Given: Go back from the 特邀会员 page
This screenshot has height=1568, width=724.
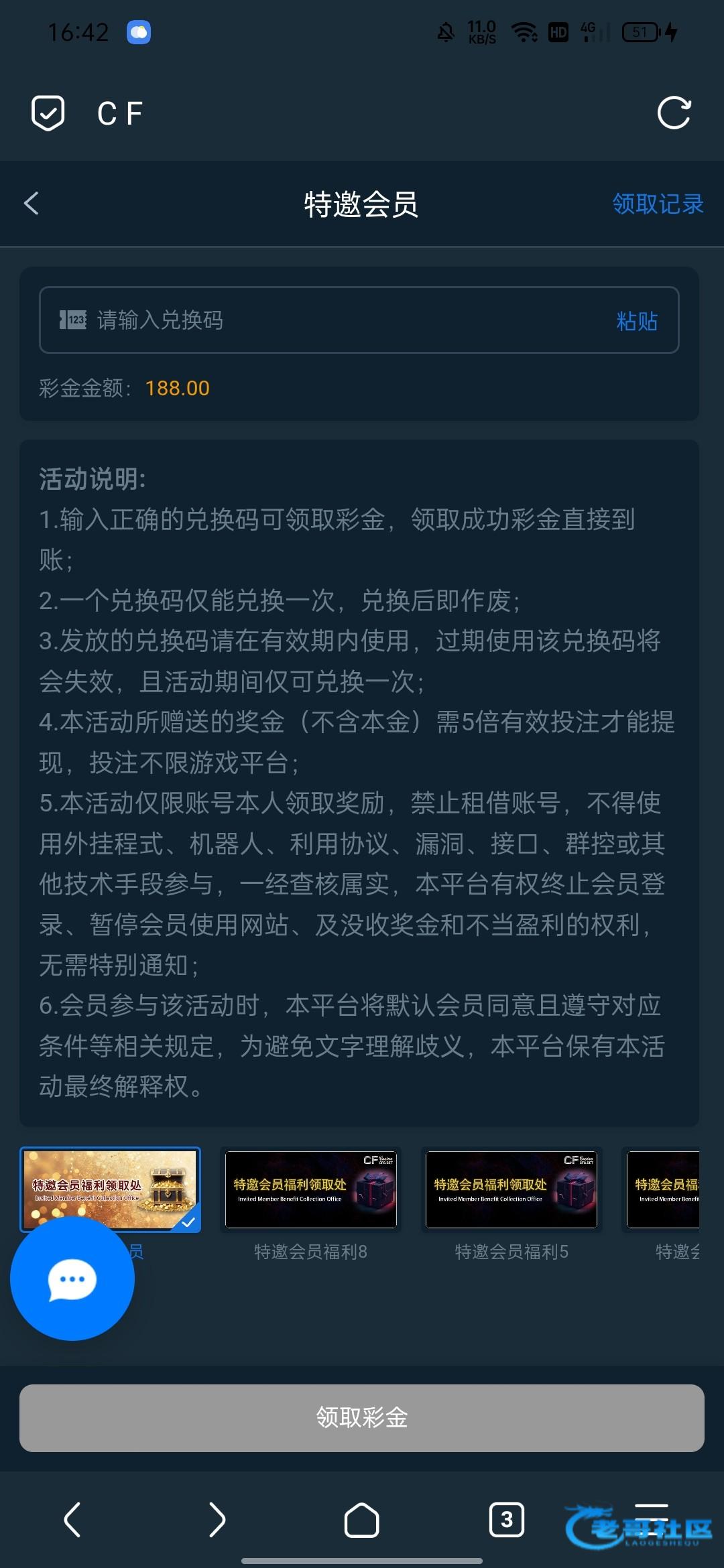Looking at the screenshot, I should point(32,204).
